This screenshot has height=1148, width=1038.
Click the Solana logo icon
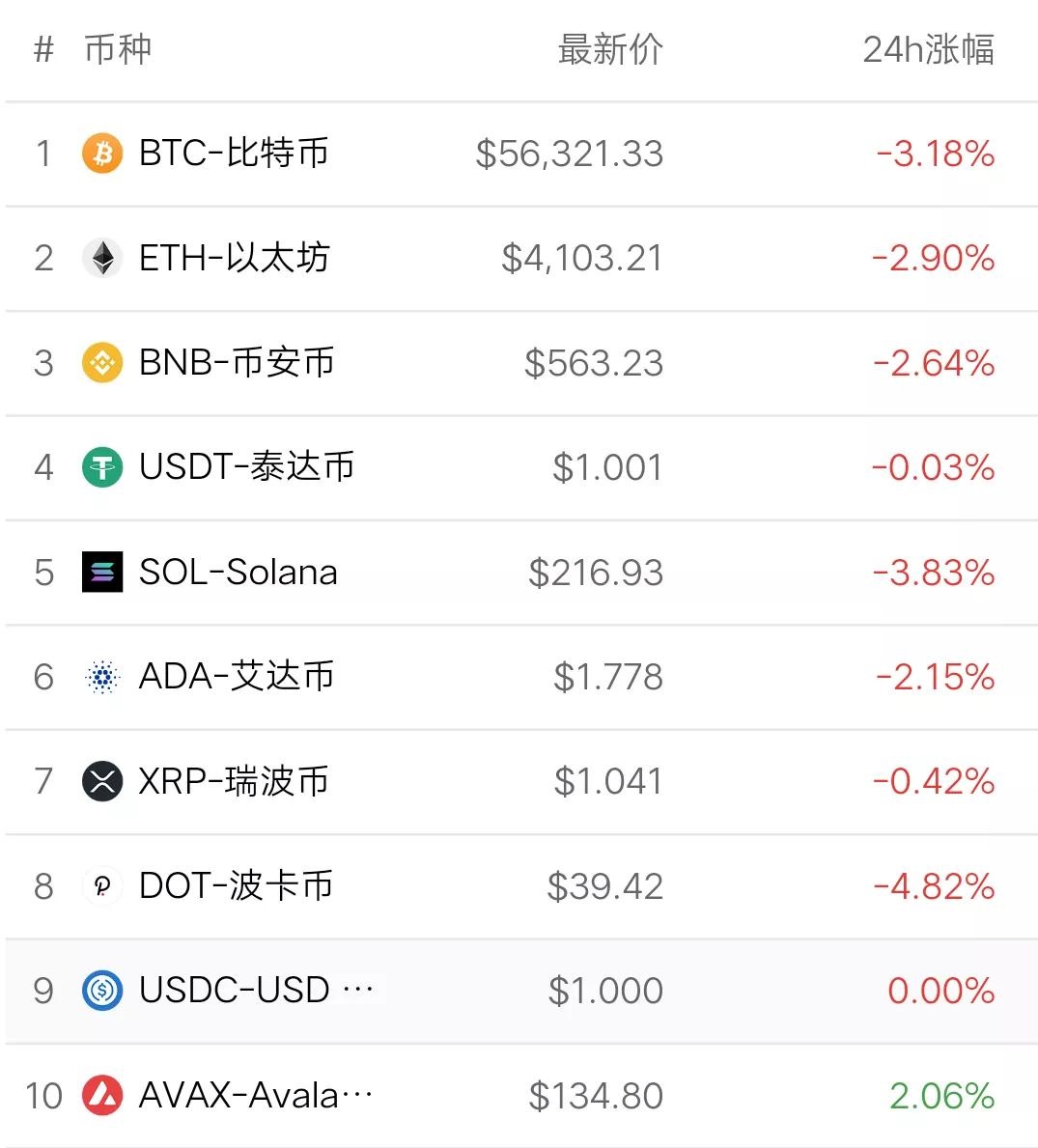pyautogui.click(x=101, y=572)
